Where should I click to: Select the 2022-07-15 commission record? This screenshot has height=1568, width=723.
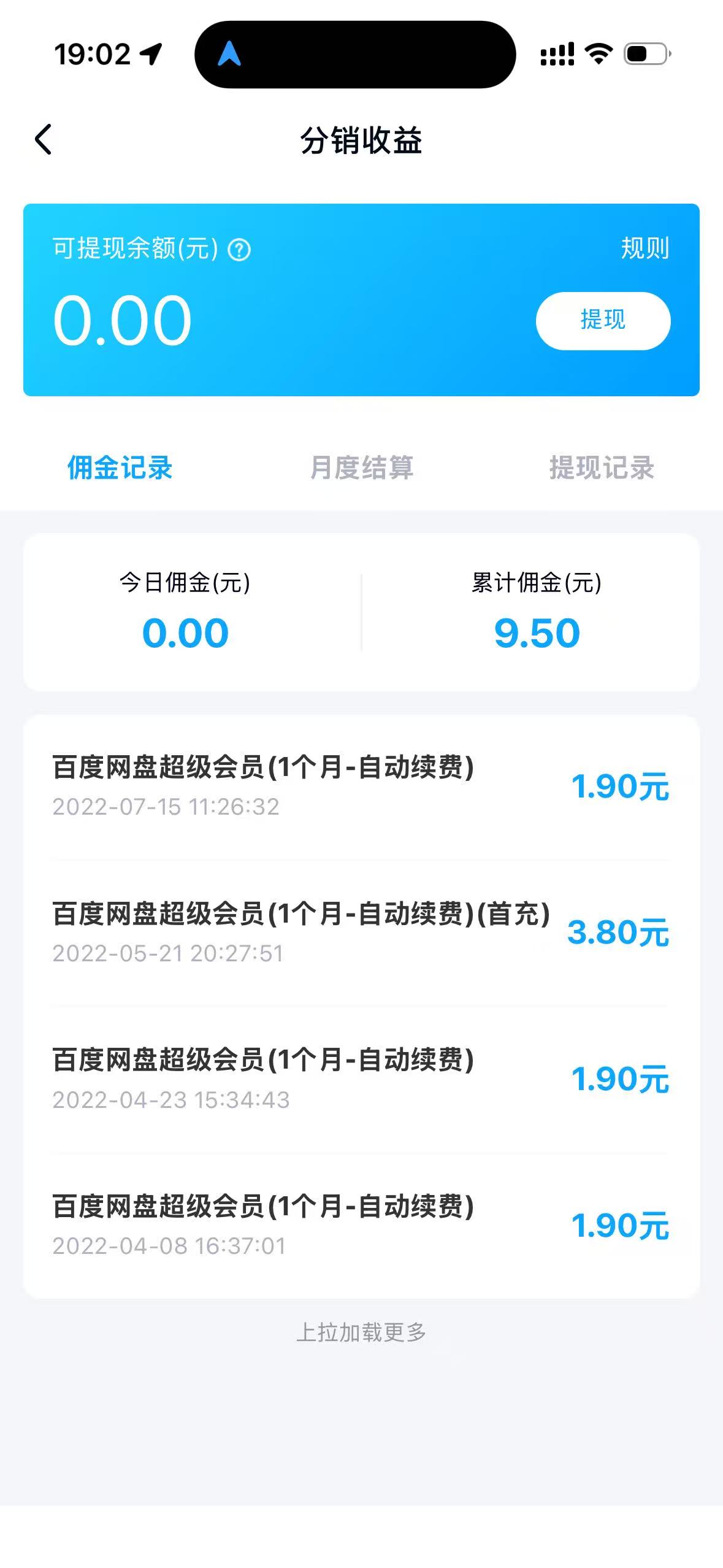(x=362, y=791)
